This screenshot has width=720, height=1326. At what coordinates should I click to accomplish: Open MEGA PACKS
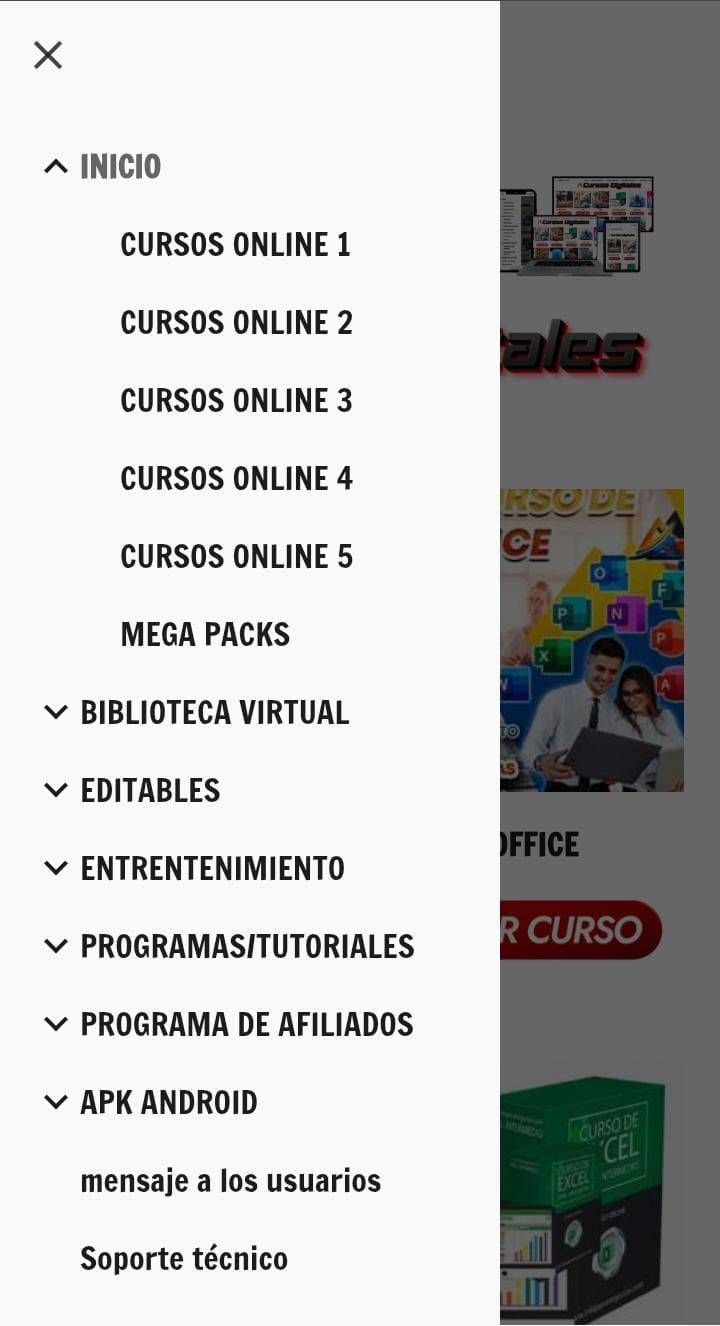[x=205, y=634]
